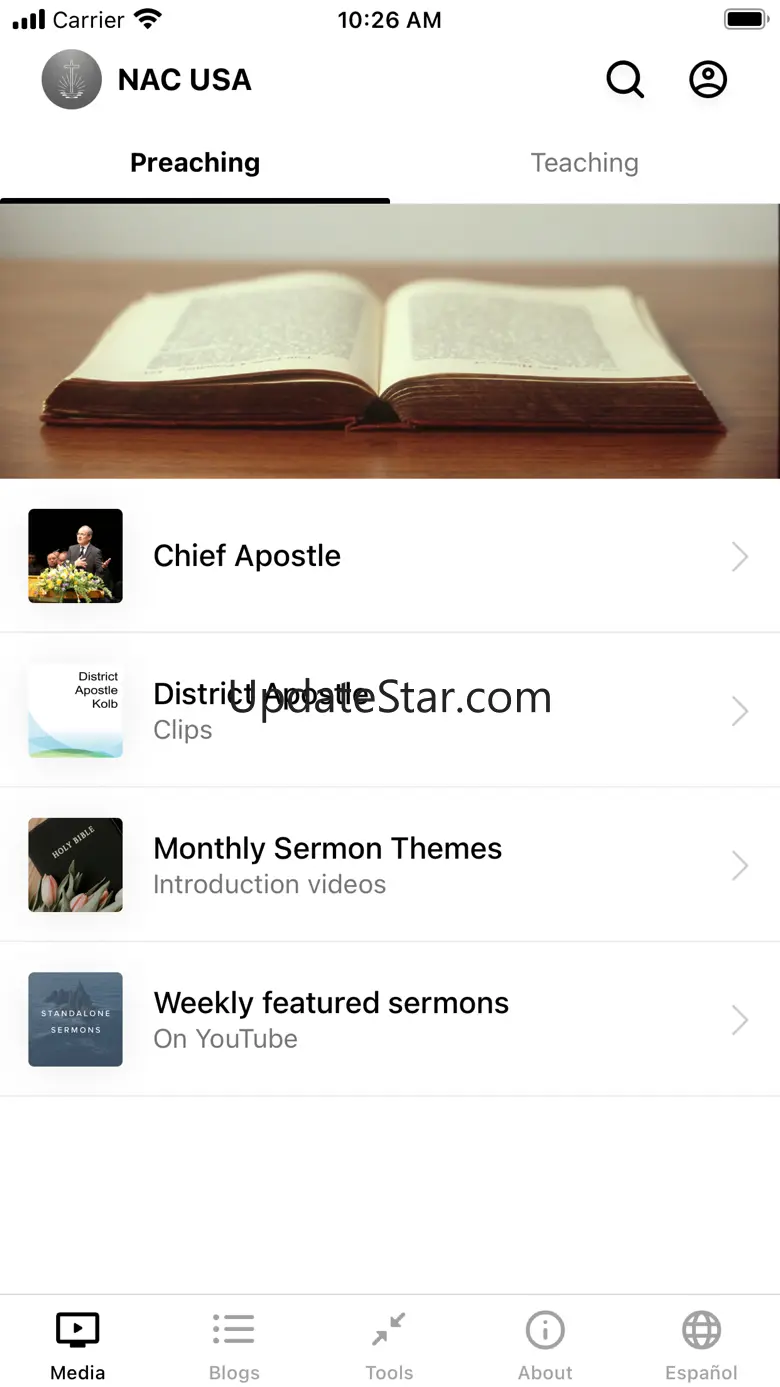Select the Preaching tab
This screenshot has height=1387, width=780.
[195, 163]
